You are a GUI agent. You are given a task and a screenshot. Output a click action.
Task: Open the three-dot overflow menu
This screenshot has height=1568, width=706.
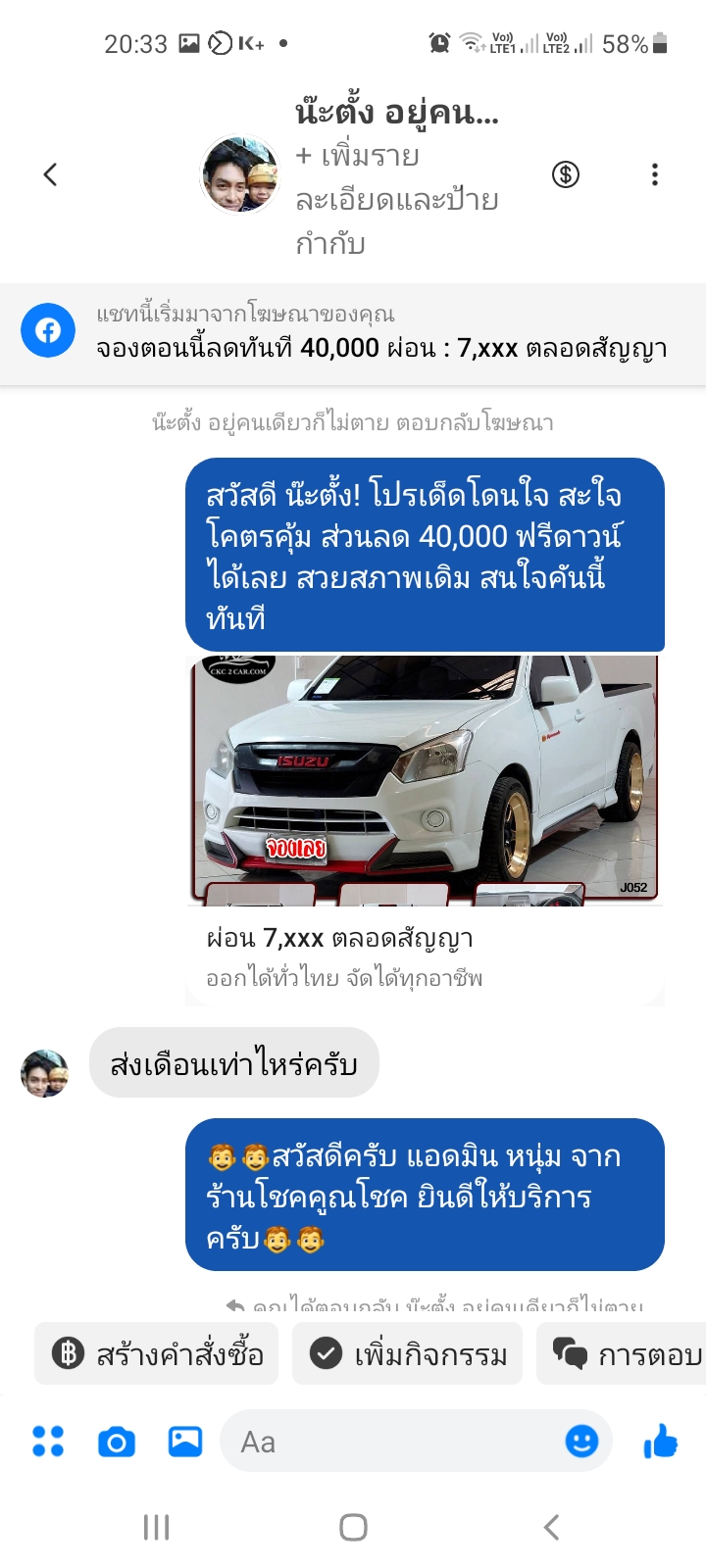[655, 175]
